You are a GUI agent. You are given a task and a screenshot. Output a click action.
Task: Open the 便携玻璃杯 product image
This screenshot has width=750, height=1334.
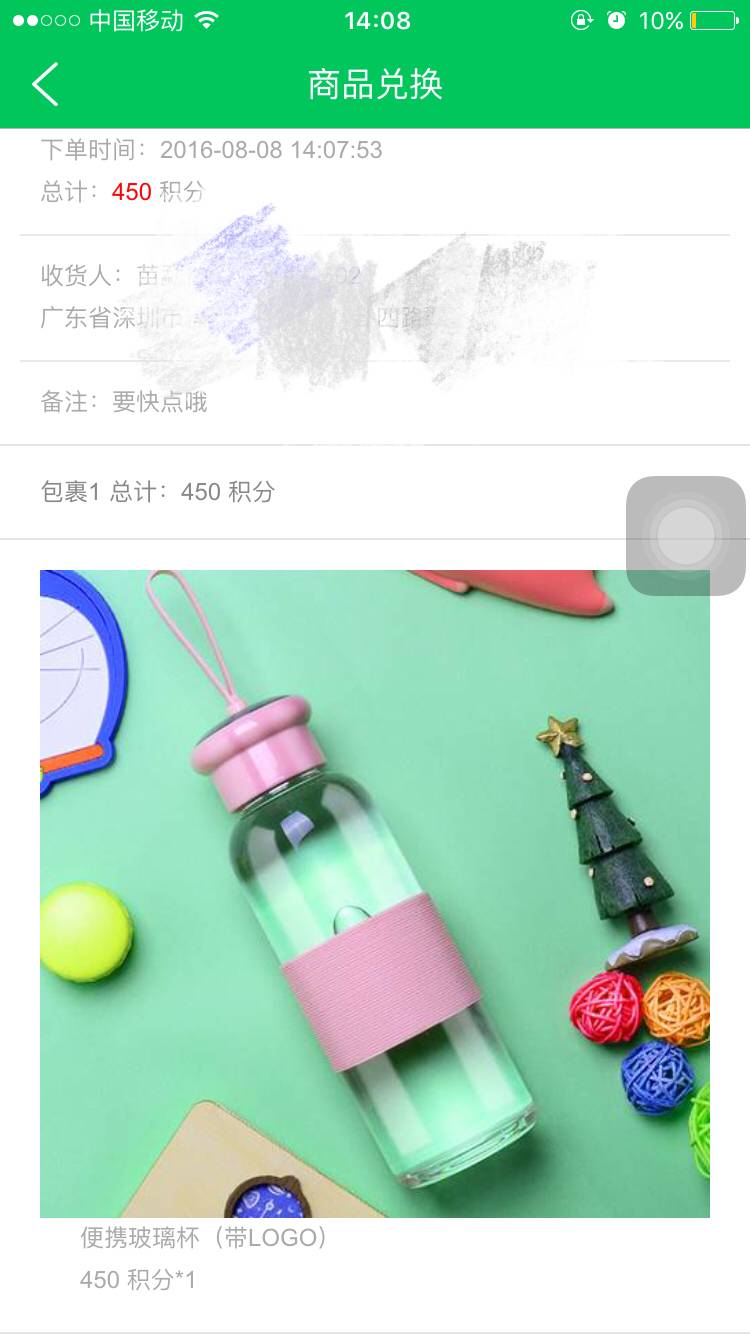(374, 892)
